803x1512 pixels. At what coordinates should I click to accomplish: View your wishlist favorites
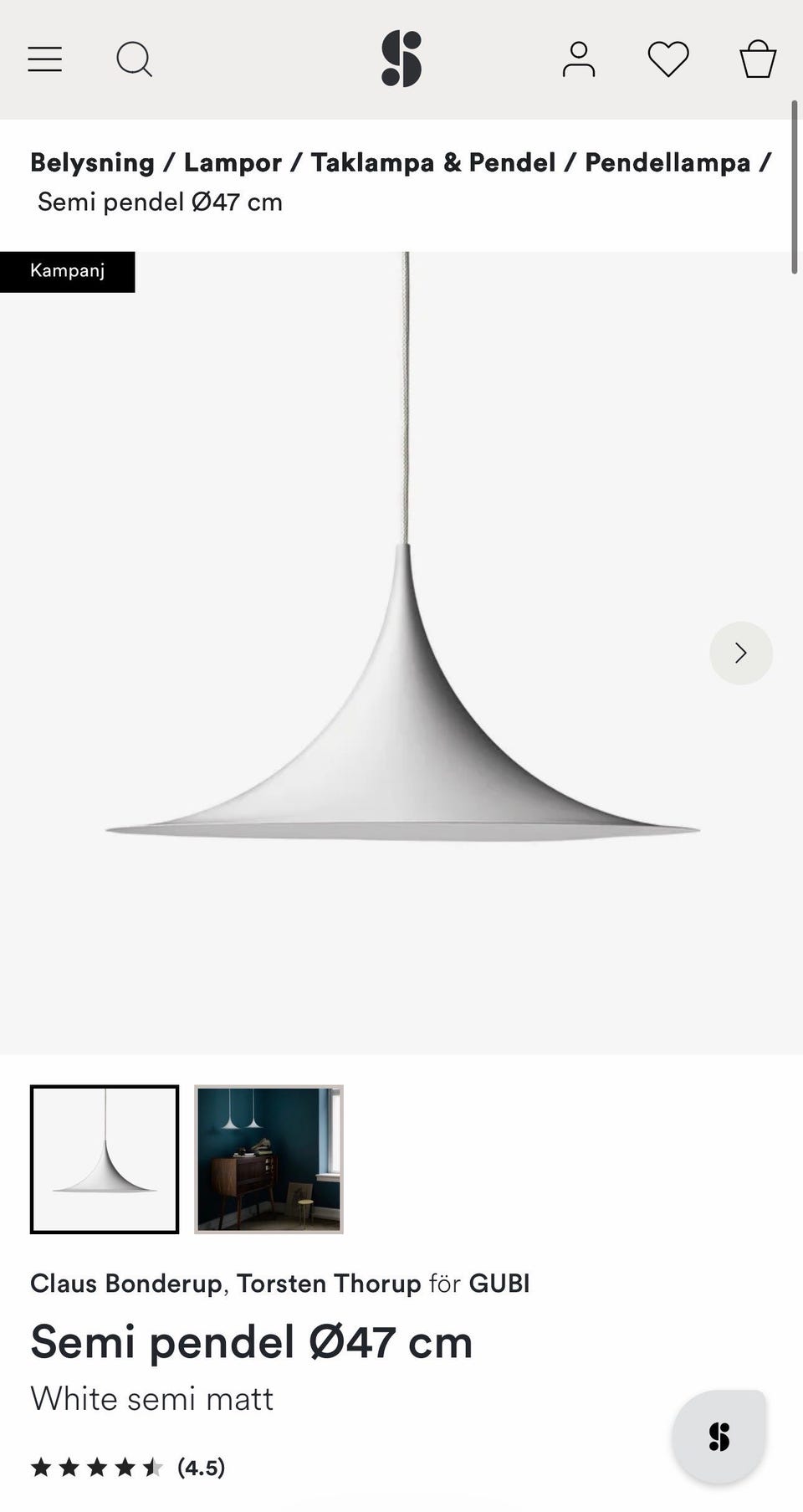[667, 59]
